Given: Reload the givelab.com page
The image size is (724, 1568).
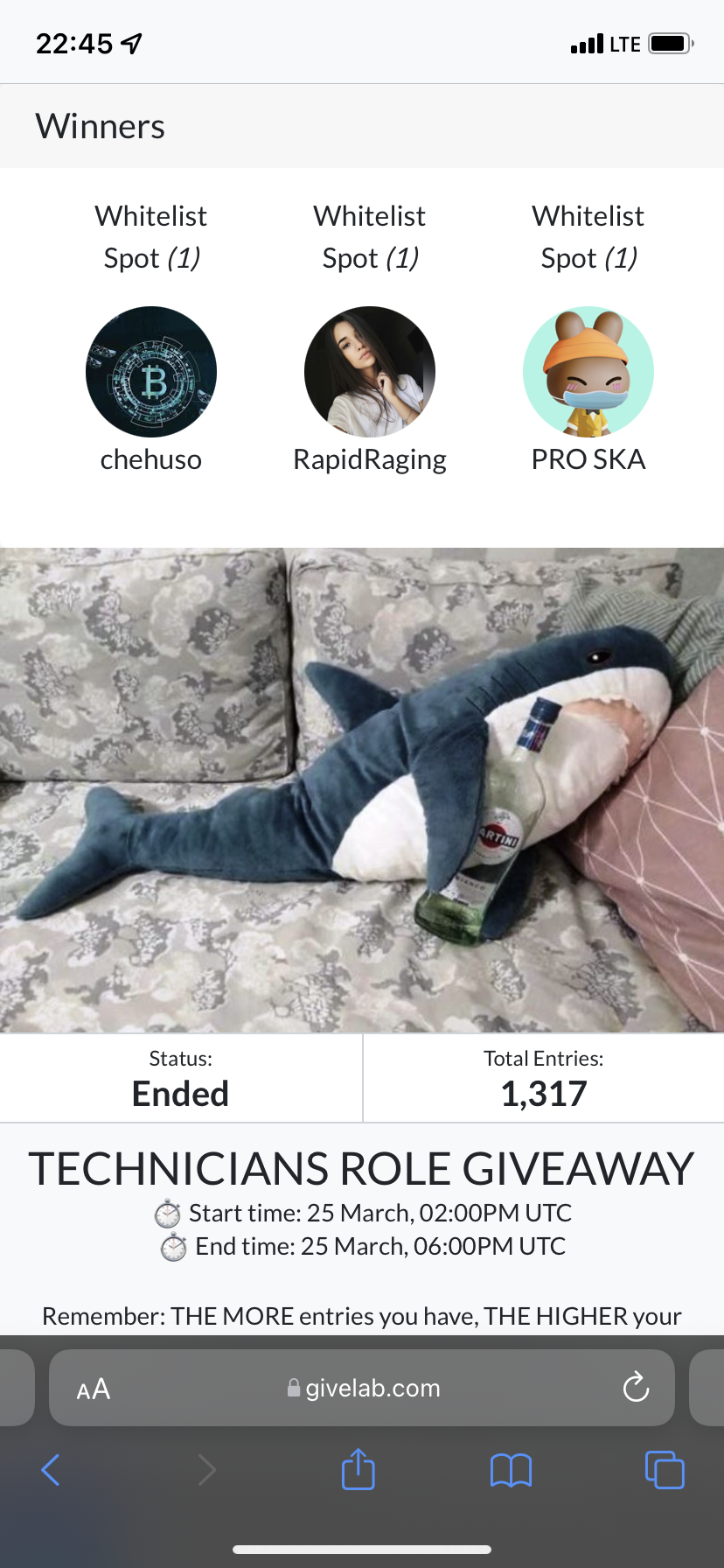Looking at the screenshot, I should pyautogui.click(x=636, y=1388).
